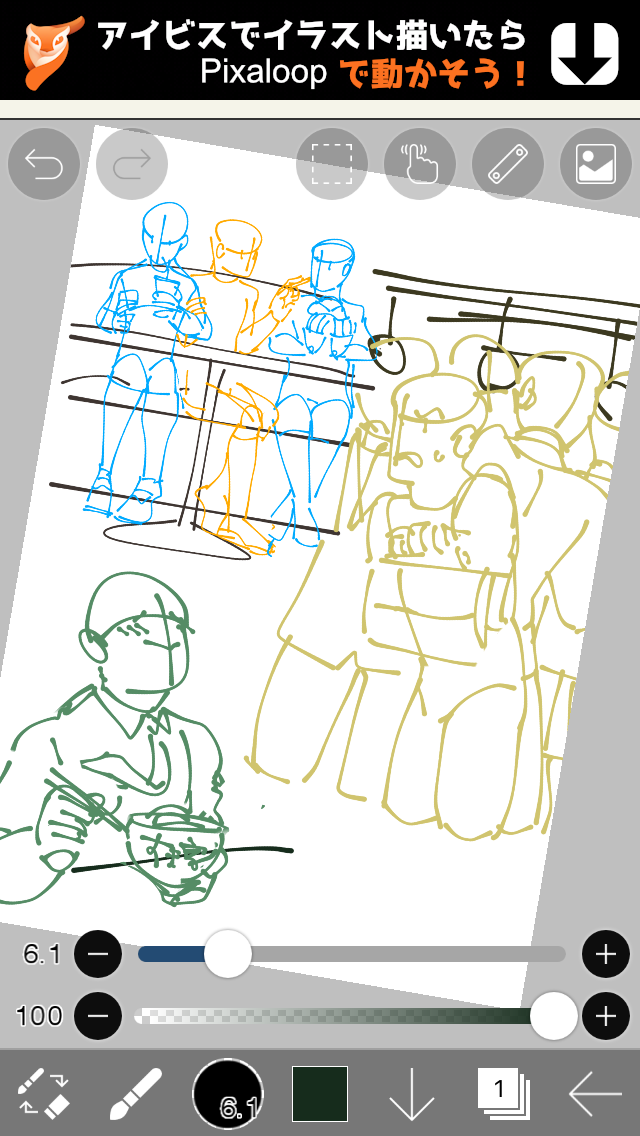
Task: Open the stabilizer hand tool
Action: [420, 164]
